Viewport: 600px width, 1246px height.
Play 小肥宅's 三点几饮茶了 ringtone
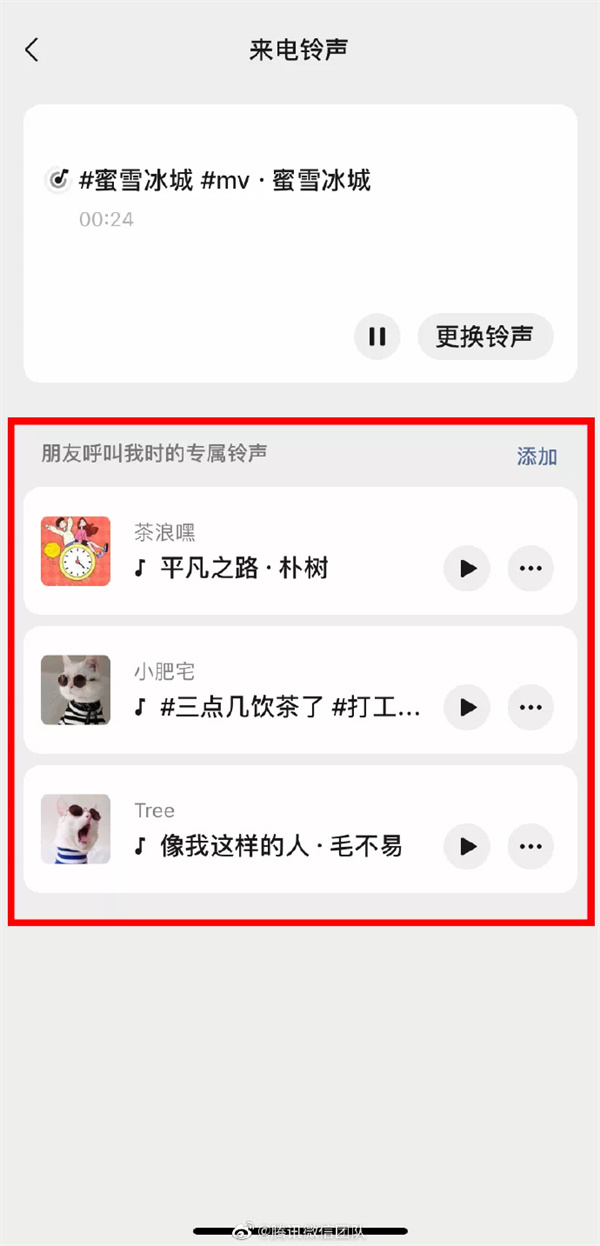(x=467, y=707)
